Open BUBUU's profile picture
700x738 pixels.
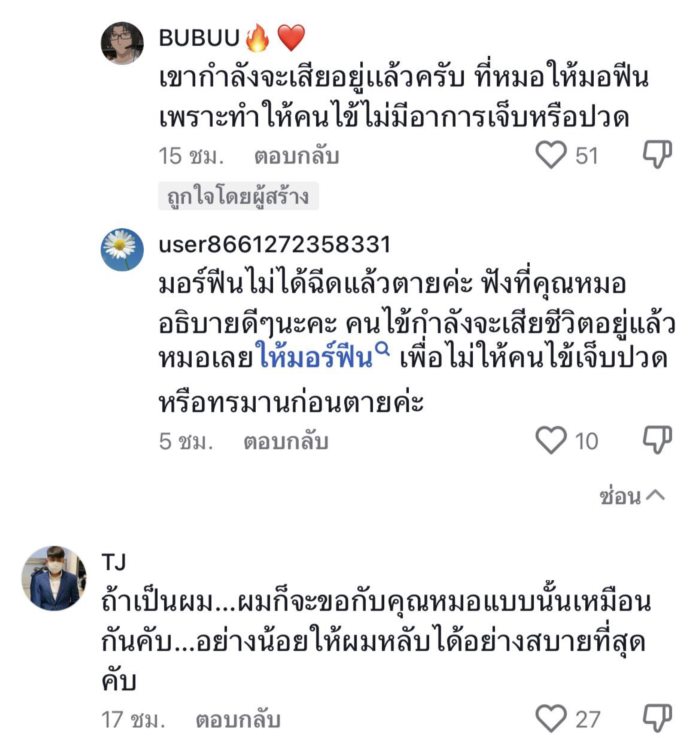point(123,42)
